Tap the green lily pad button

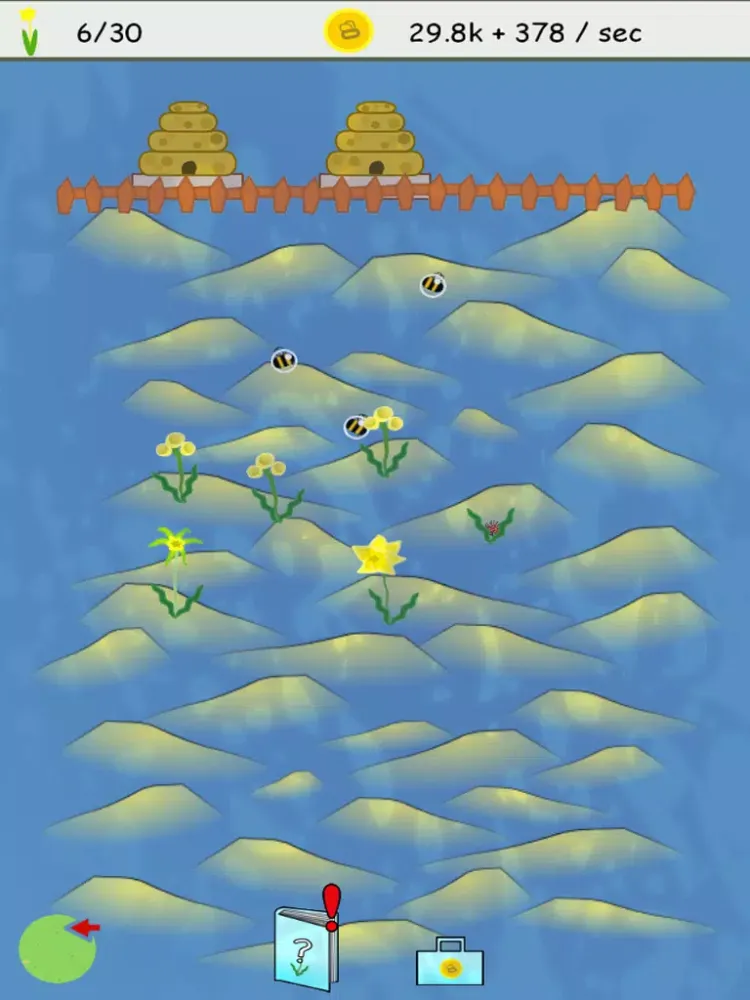57,948
